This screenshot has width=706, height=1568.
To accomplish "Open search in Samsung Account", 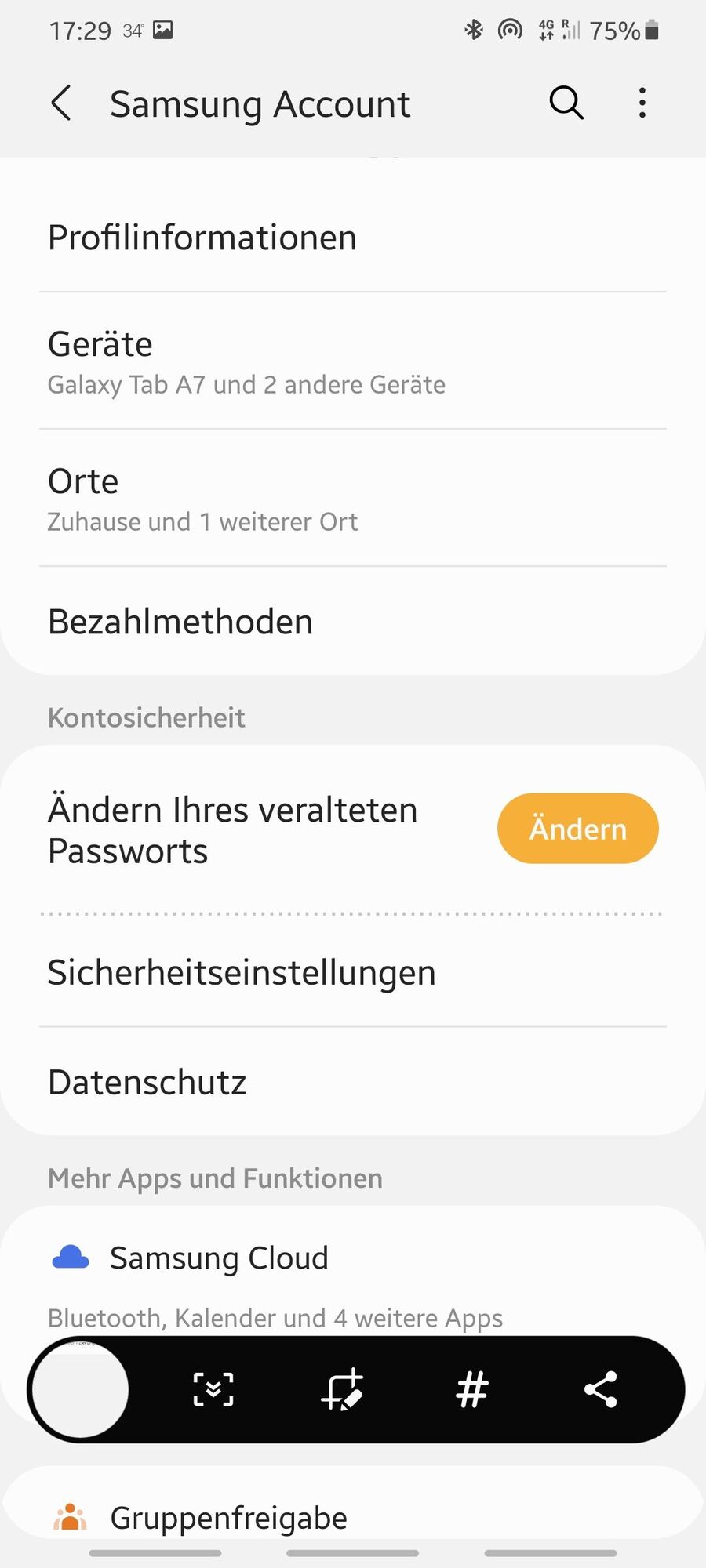I will pyautogui.click(x=566, y=103).
